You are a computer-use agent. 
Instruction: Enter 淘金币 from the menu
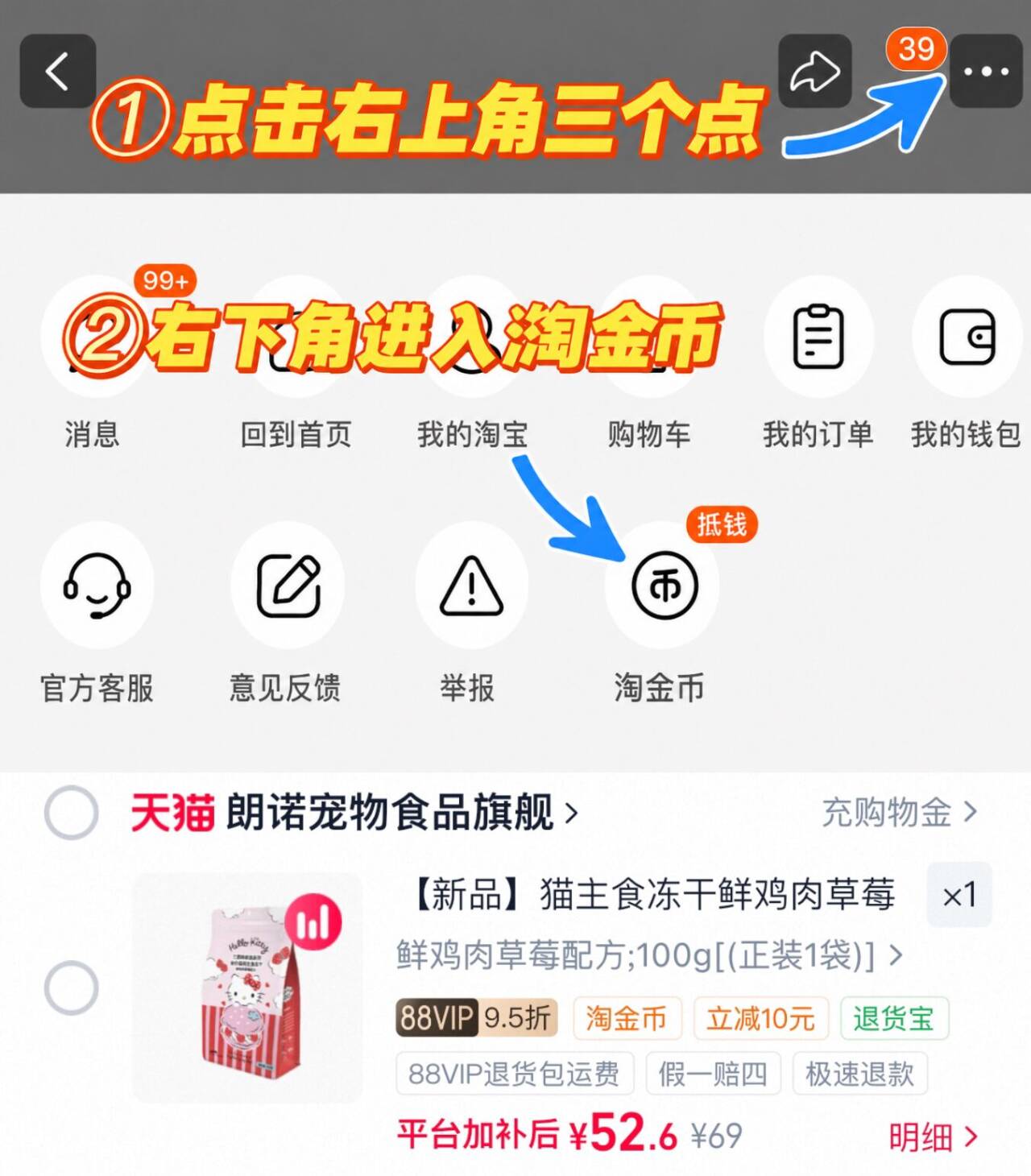(662, 614)
